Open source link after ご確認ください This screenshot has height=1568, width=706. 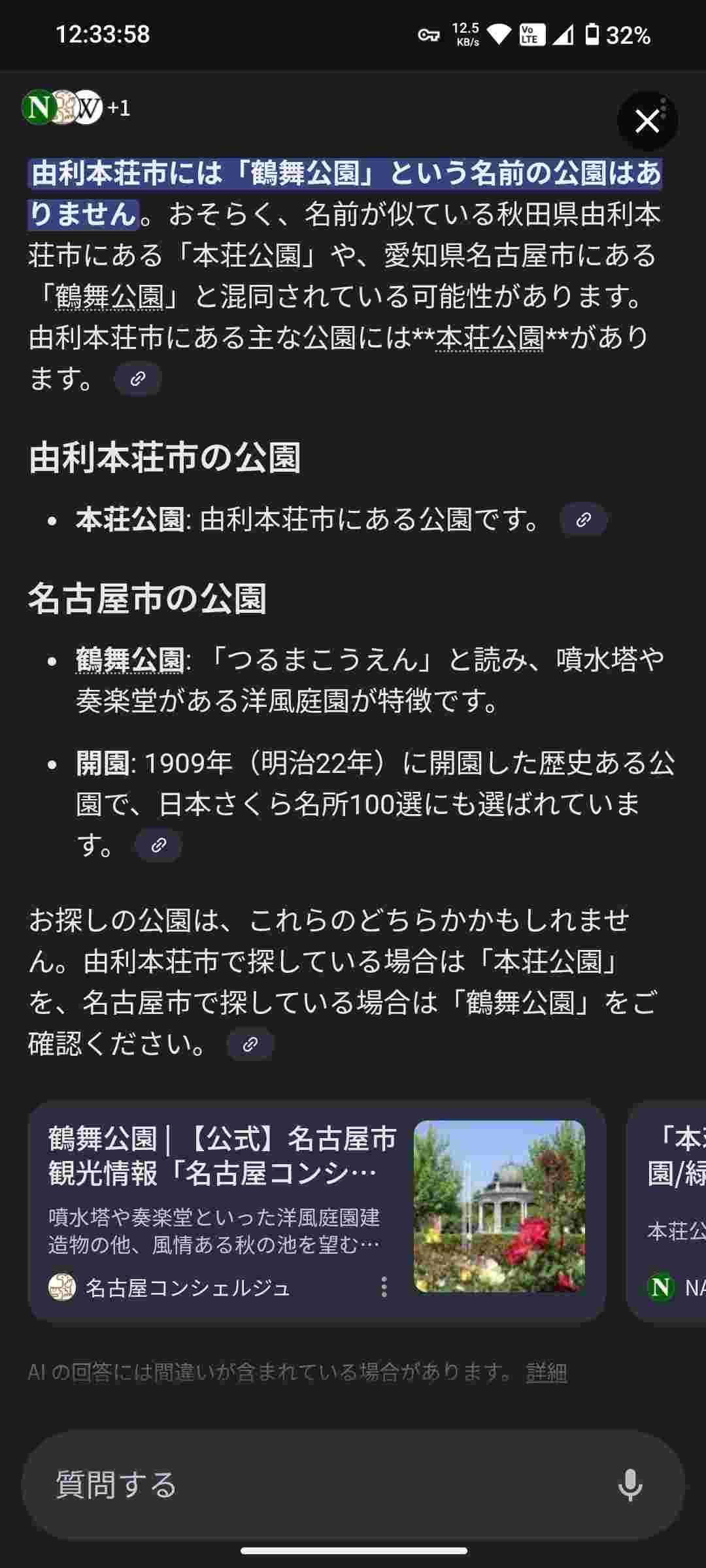(x=250, y=1044)
